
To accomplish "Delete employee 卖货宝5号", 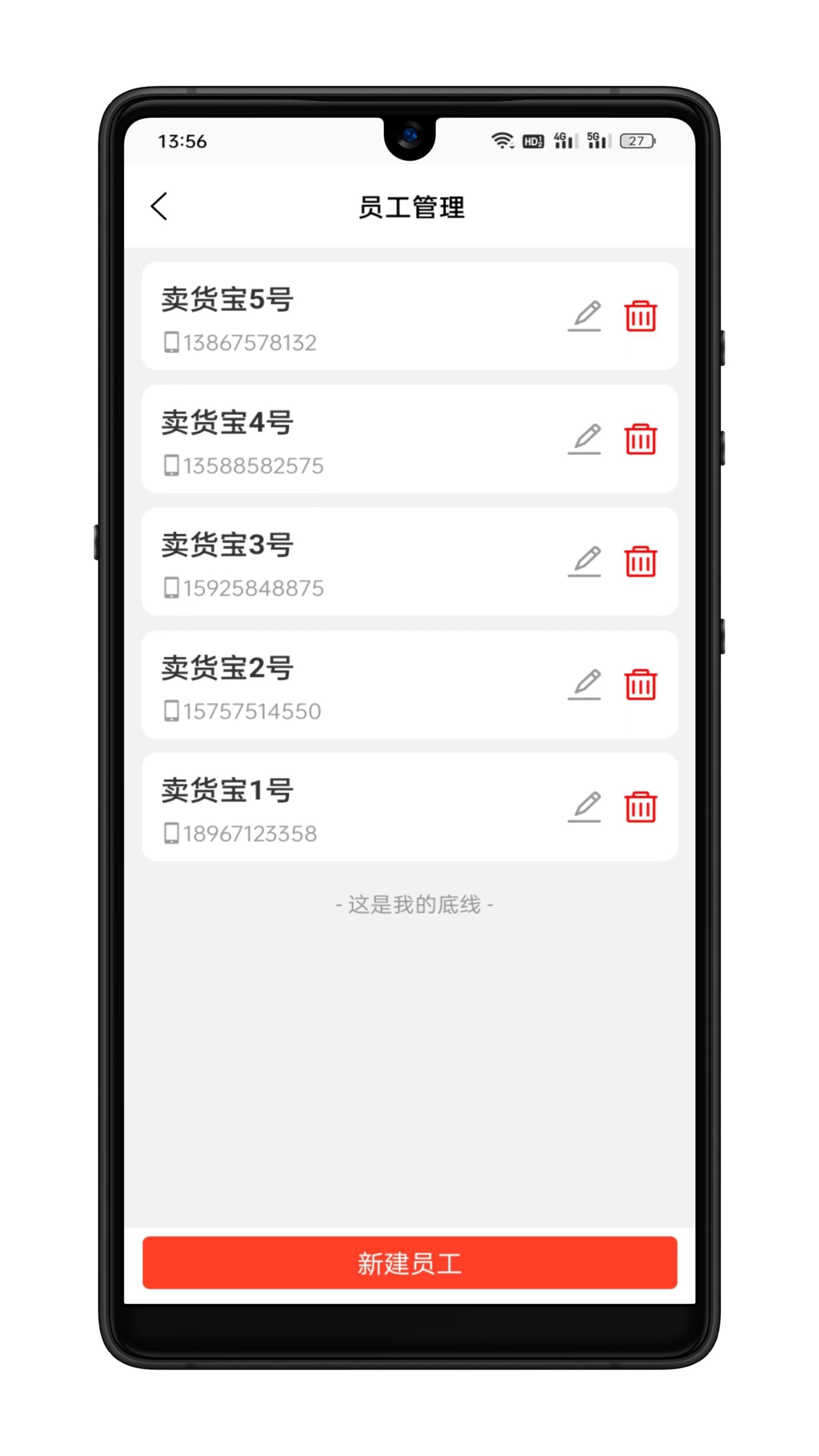I will (640, 316).
